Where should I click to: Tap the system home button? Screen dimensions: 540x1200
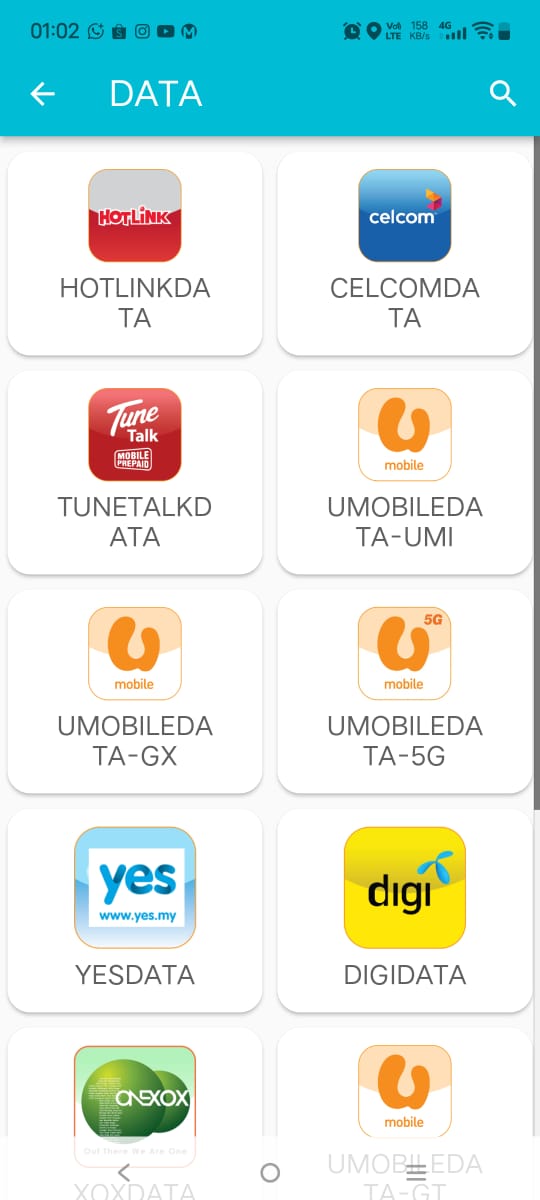(270, 1172)
